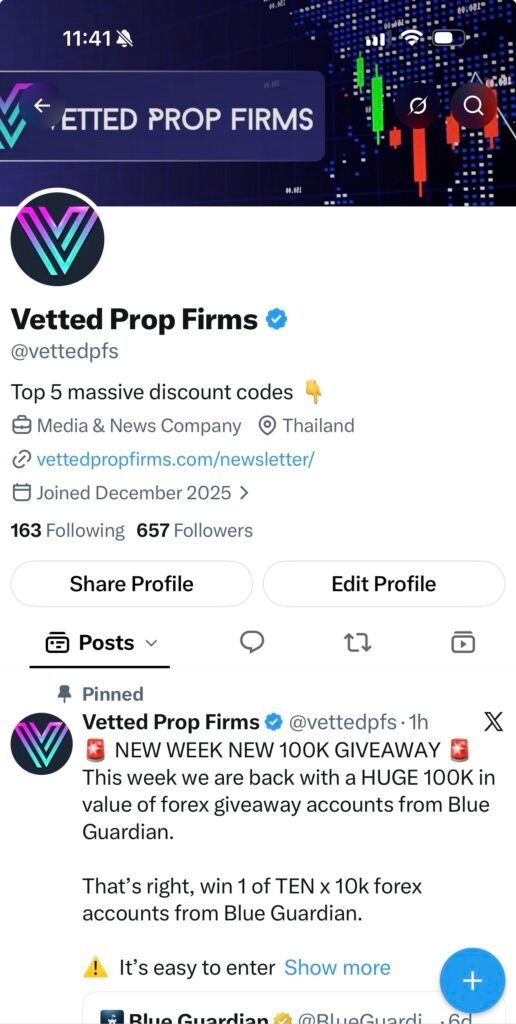Open the vettedpropfirms.com/newsletter link
This screenshot has width=516, height=1024.
(x=176, y=459)
